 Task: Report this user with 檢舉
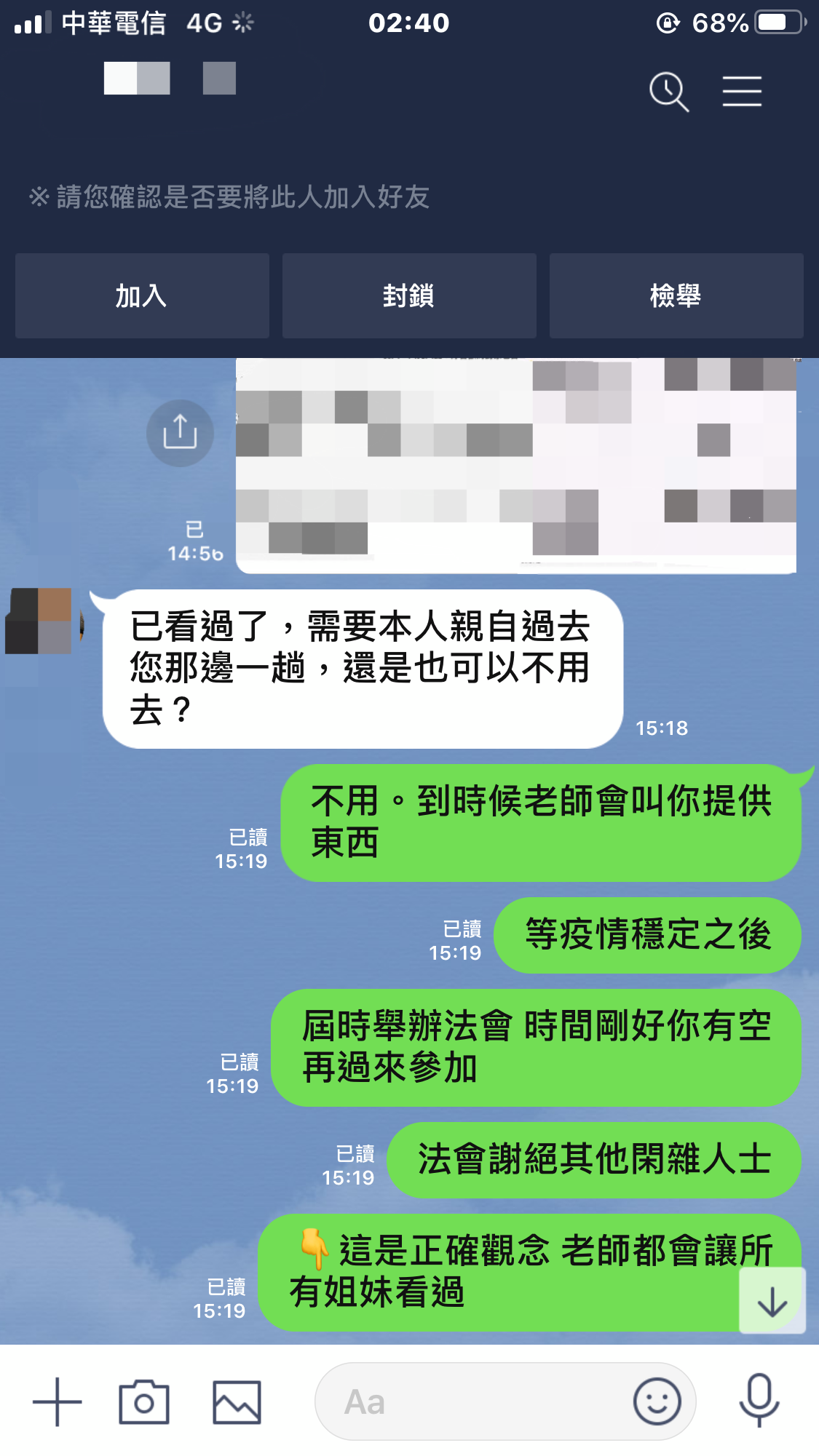[x=676, y=296]
